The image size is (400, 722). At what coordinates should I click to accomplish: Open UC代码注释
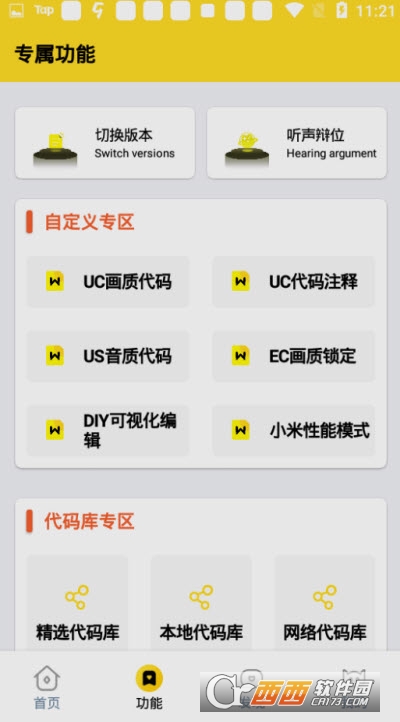coord(293,281)
